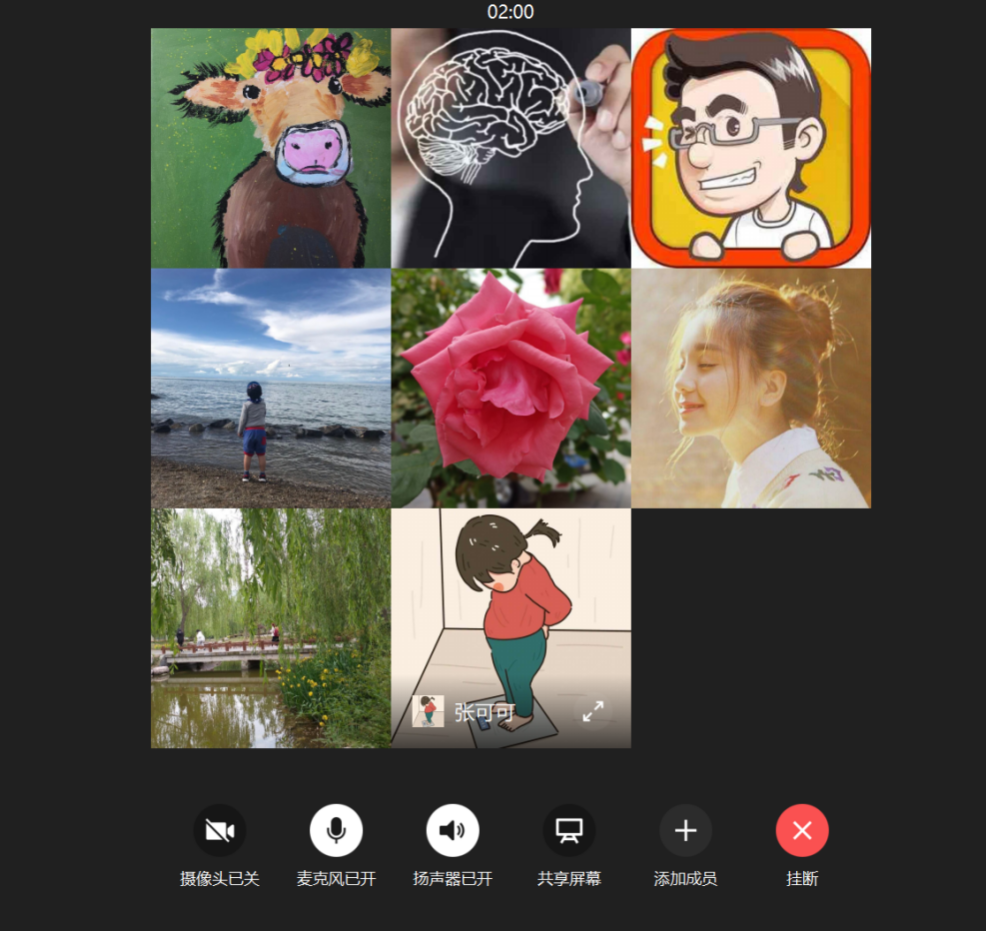Select the willow pond participant tile
The height and width of the screenshot is (931, 986).
(271, 628)
